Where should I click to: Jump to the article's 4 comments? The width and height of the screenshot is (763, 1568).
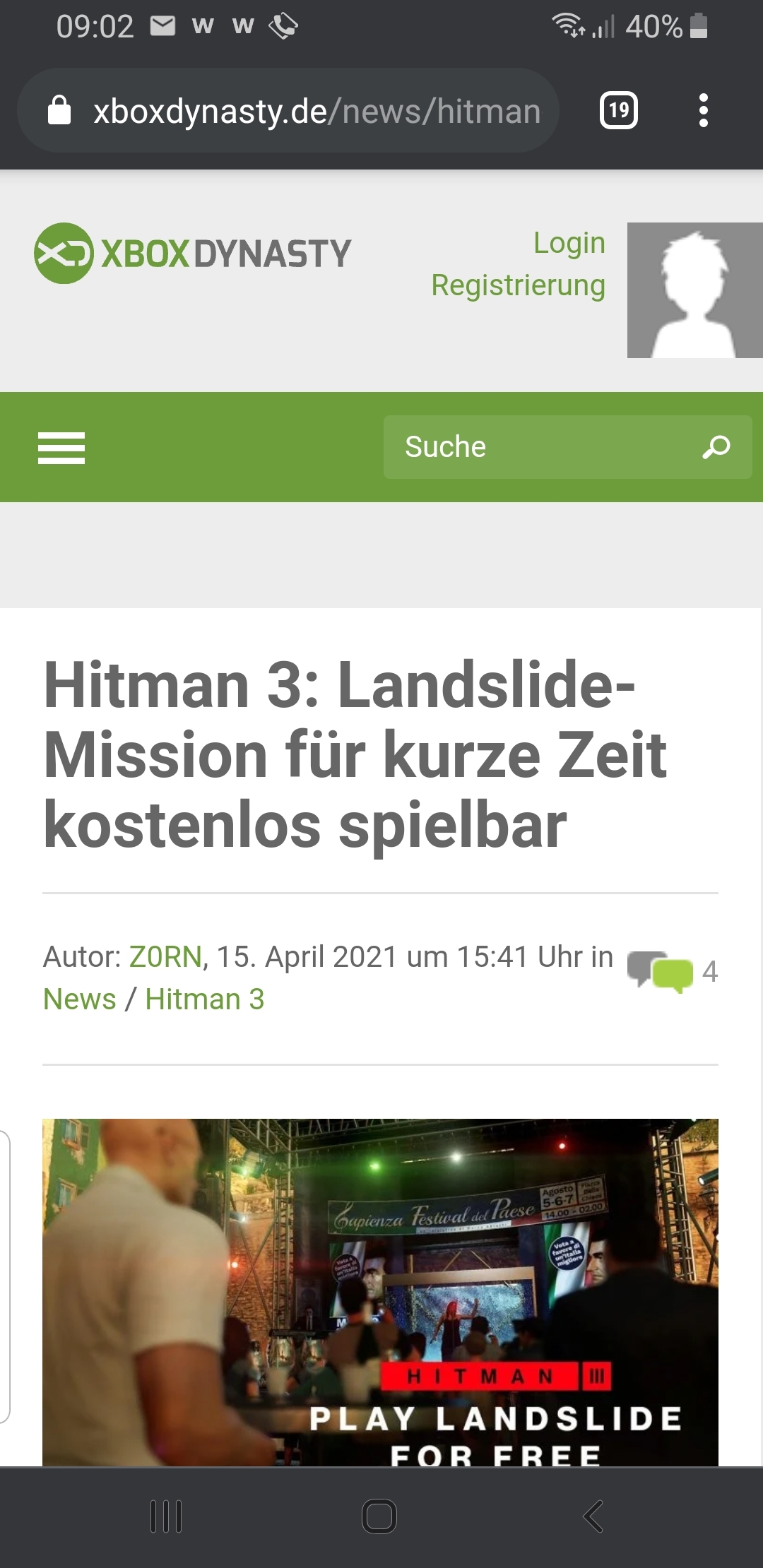pyautogui.click(x=673, y=973)
